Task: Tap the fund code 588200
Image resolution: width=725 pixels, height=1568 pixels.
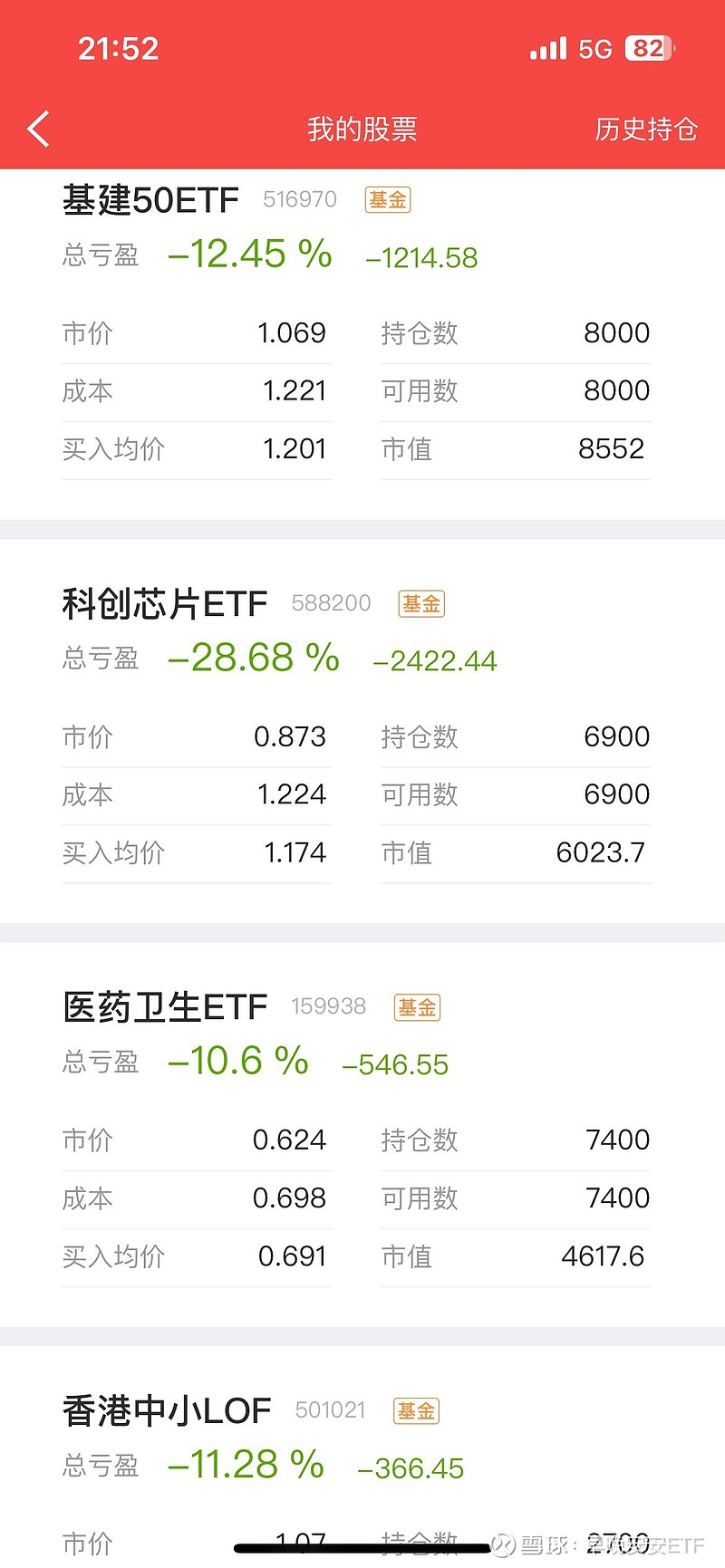Action: coord(331,603)
